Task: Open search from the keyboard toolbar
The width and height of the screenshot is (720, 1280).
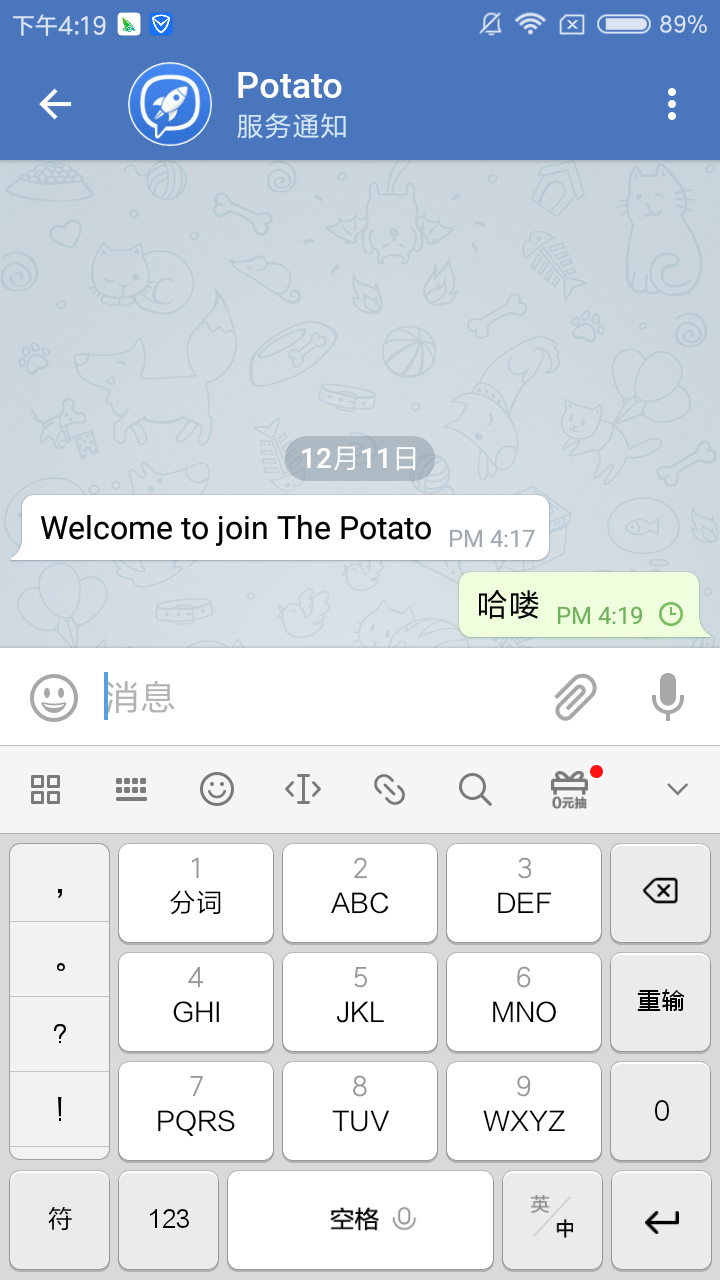Action: (475, 789)
